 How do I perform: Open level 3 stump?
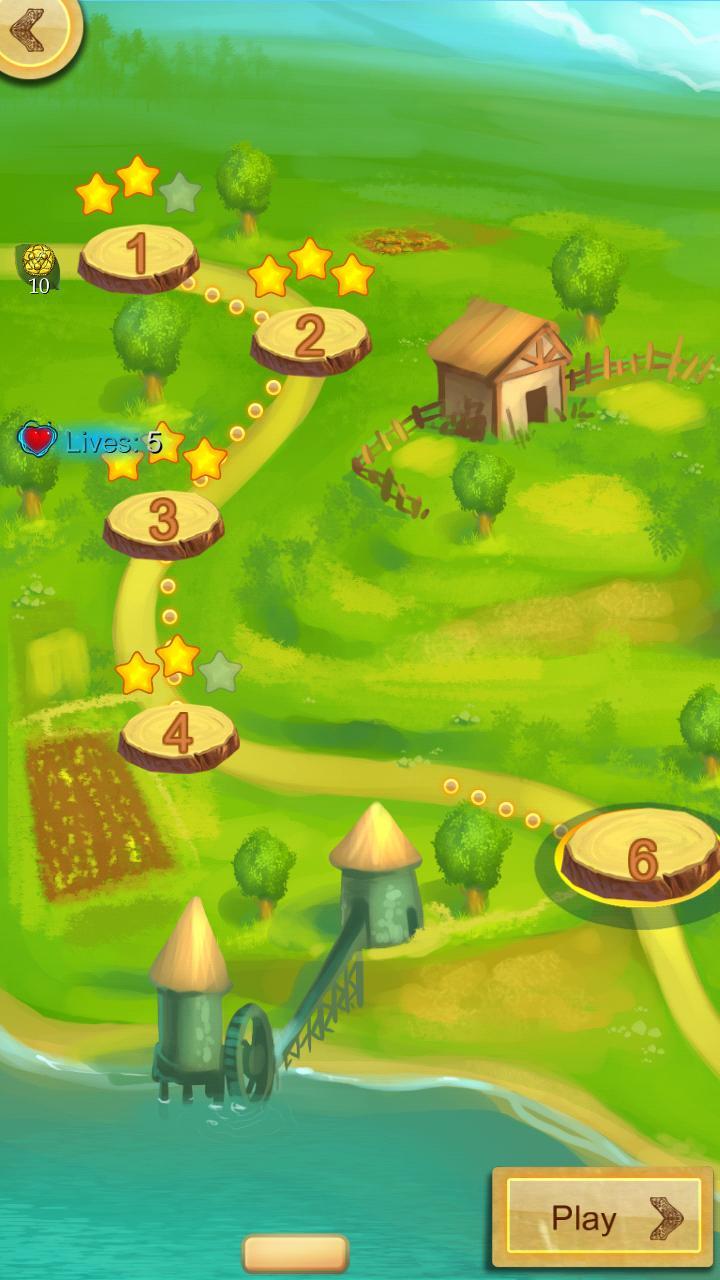coord(163,524)
